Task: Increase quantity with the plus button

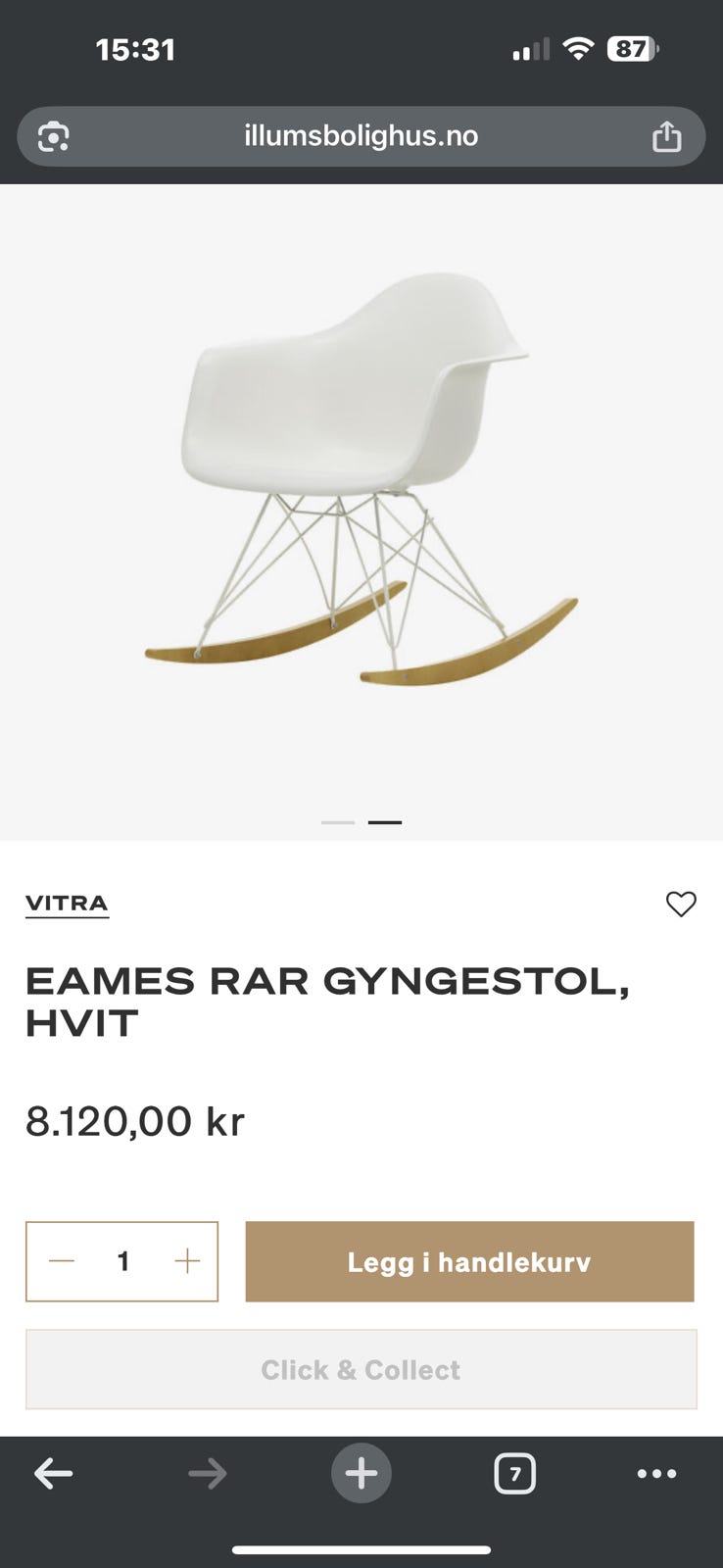Action: [187, 1261]
